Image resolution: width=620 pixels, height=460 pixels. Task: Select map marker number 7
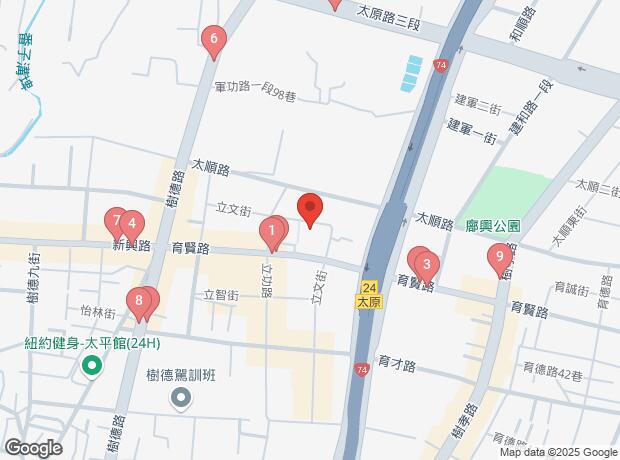(116, 220)
